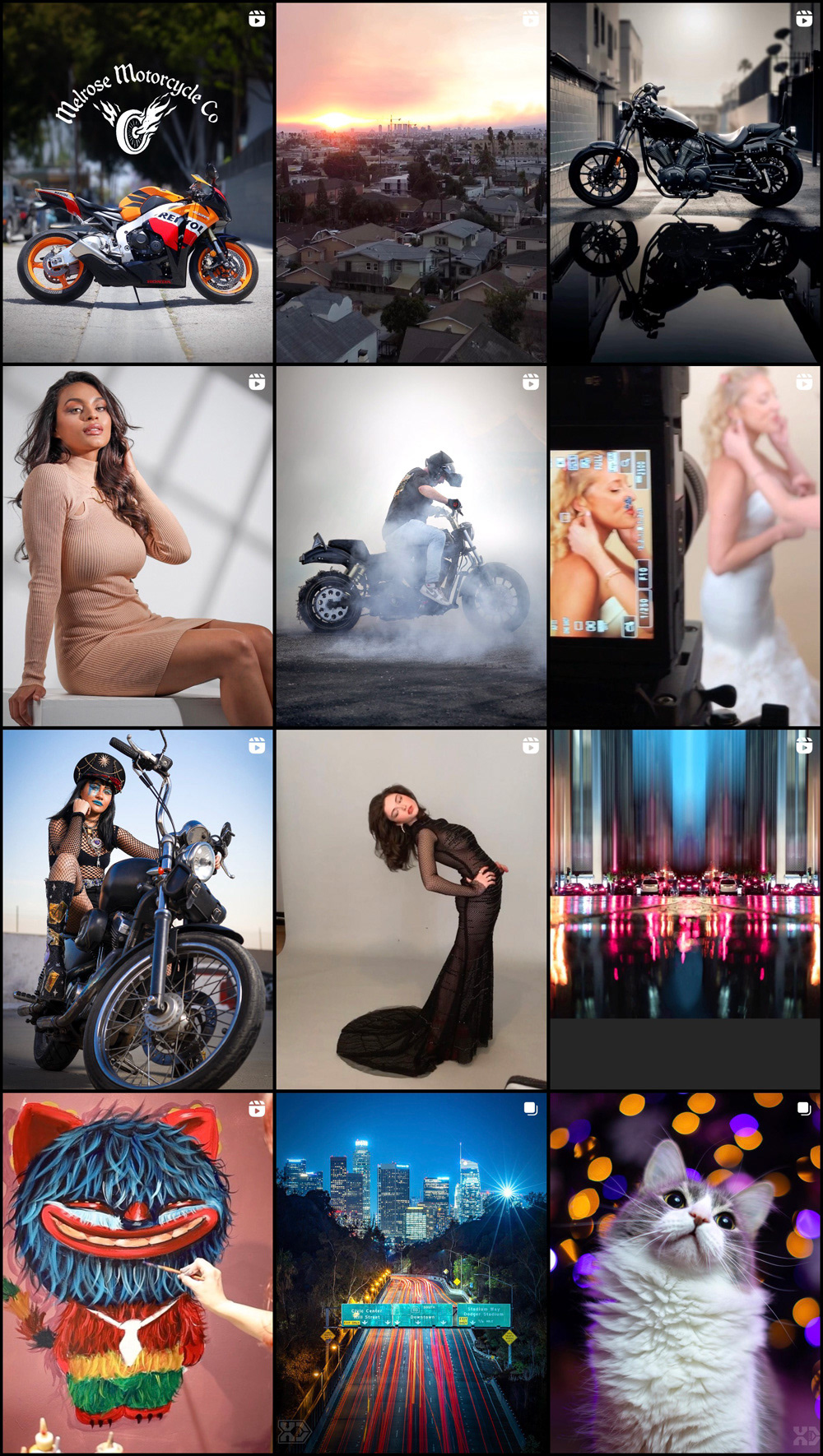823x1456 pixels.
Task: Open the woman in black gown reel
Action: [x=411, y=910]
